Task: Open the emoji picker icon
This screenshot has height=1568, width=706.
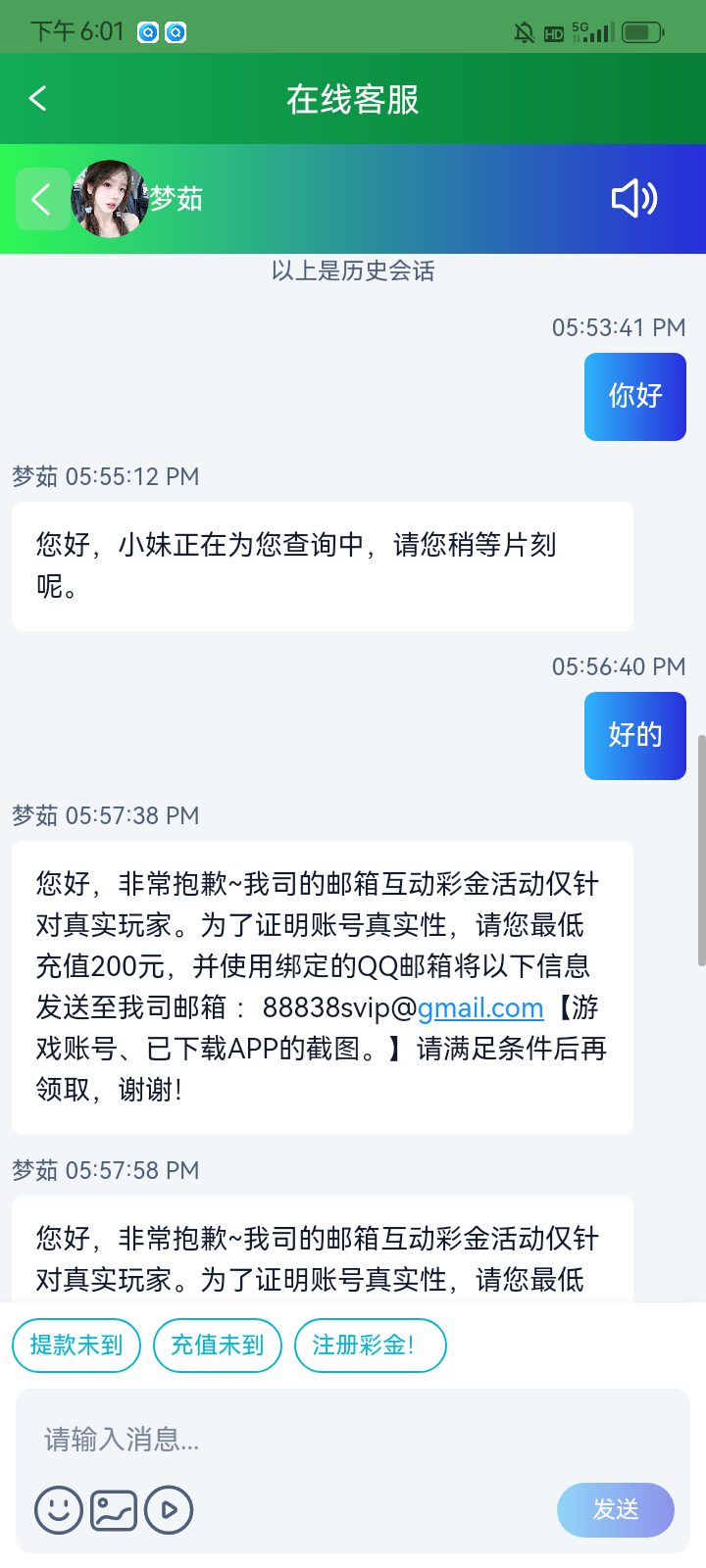Action: click(x=58, y=1509)
